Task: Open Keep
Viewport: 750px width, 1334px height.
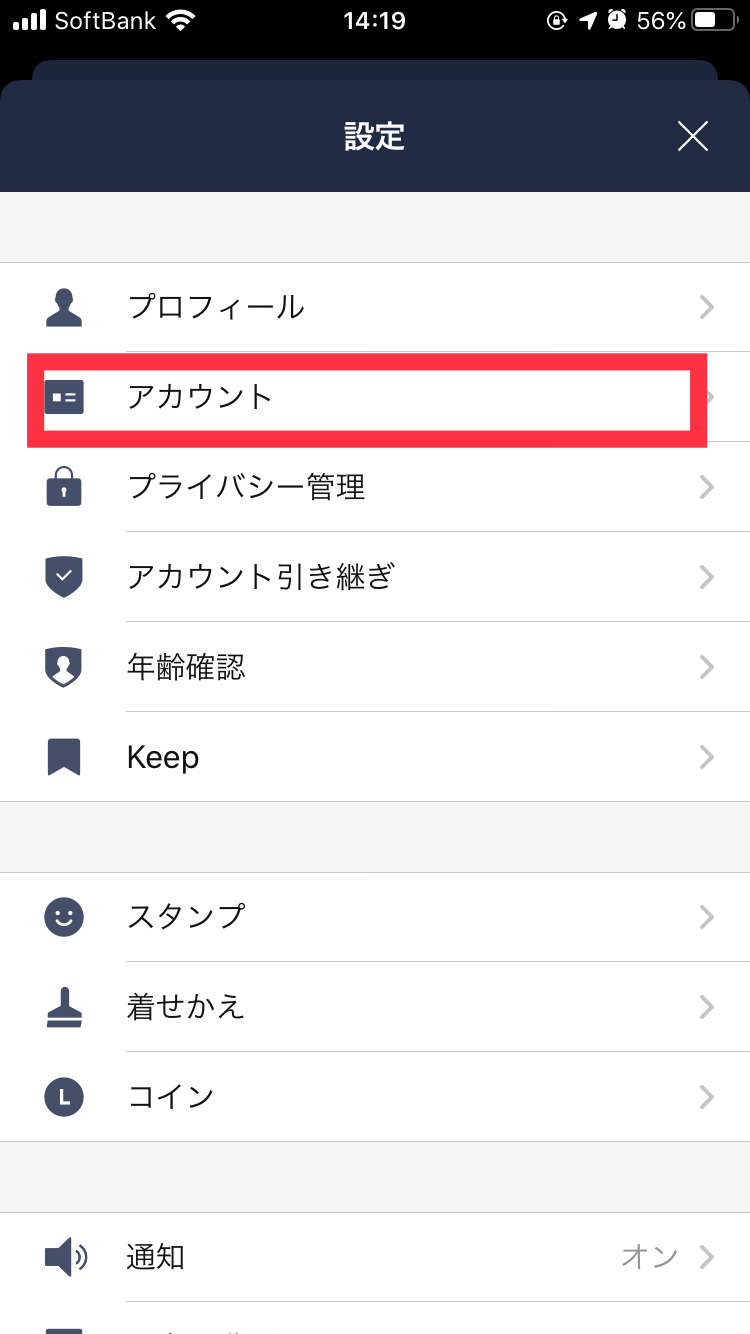Action: pos(375,757)
